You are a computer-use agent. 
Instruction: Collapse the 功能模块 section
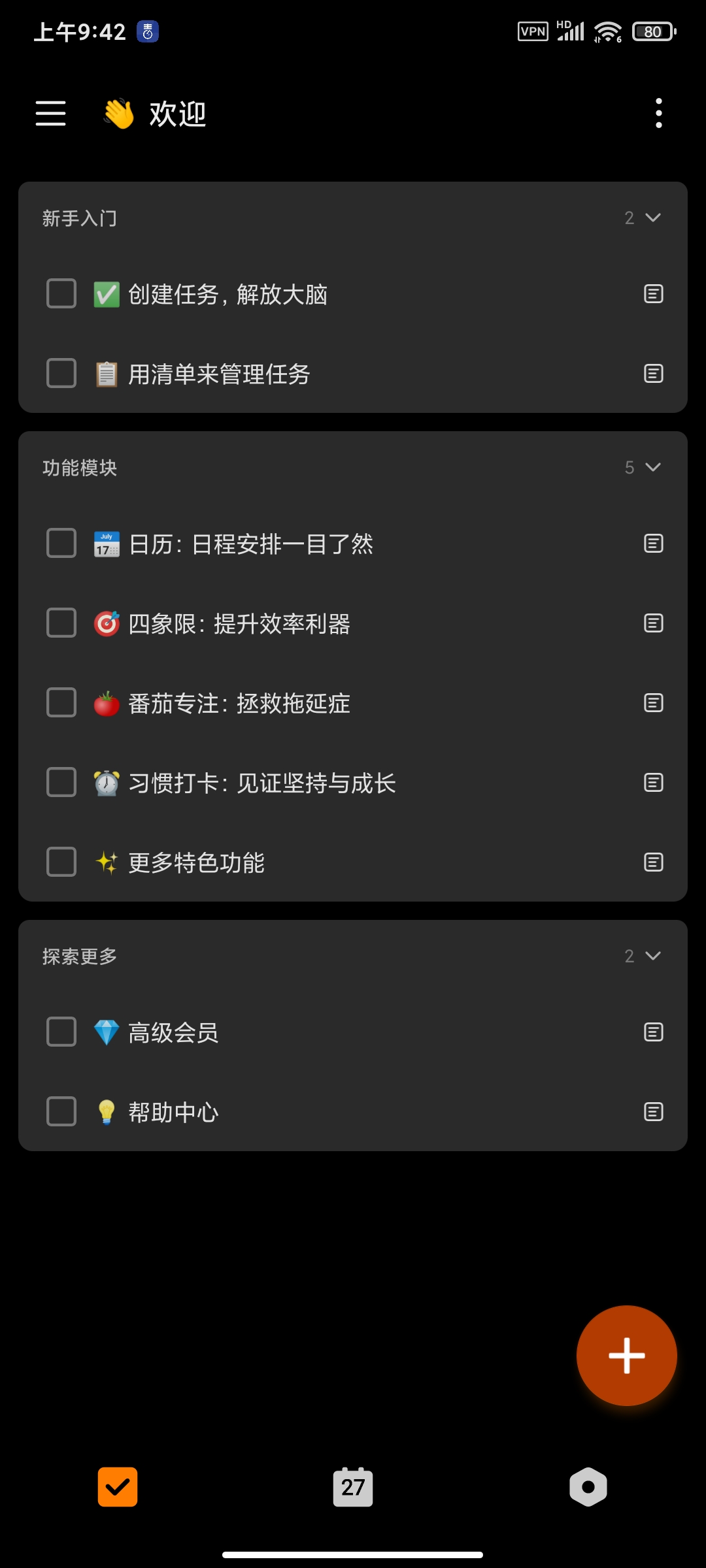[651, 467]
